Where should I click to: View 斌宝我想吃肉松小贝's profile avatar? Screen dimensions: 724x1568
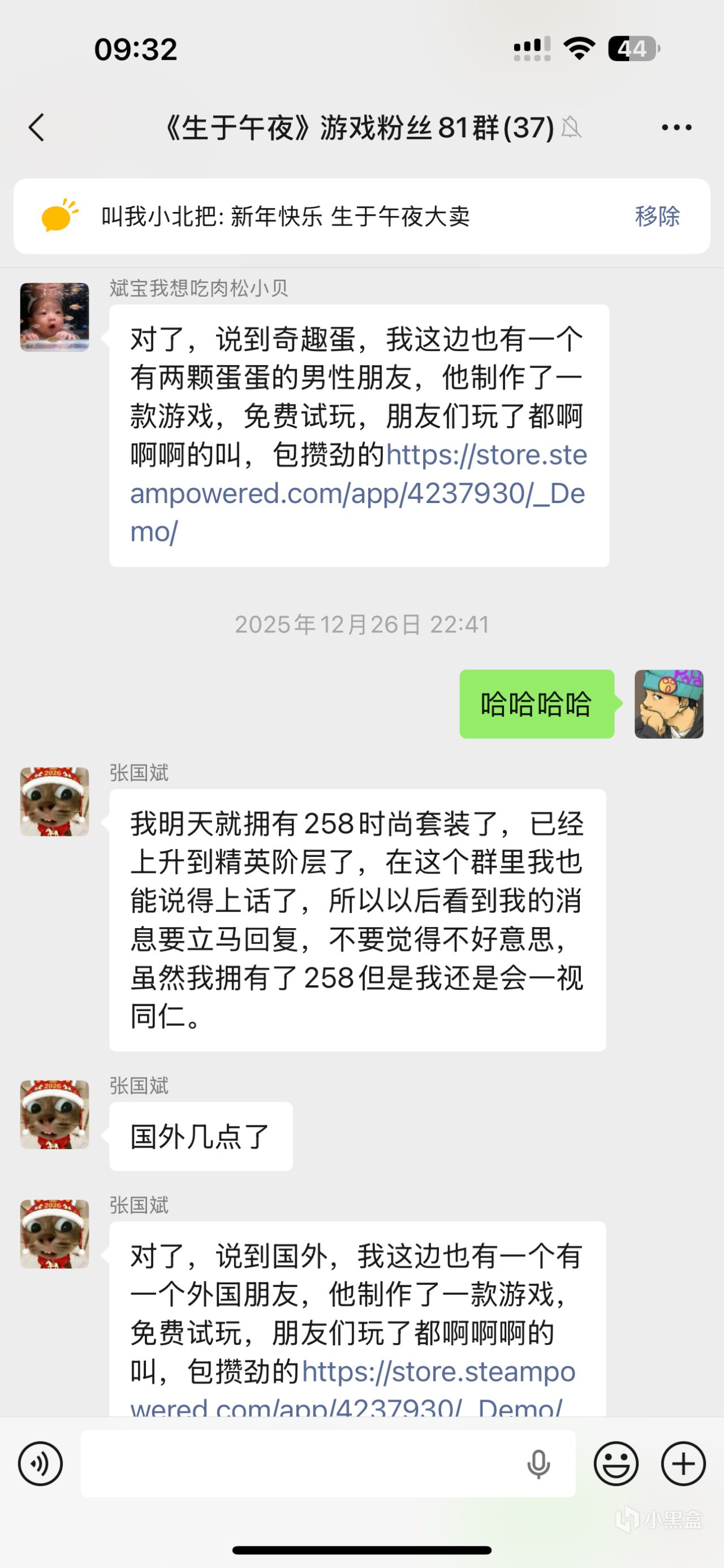(x=55, y=317)
